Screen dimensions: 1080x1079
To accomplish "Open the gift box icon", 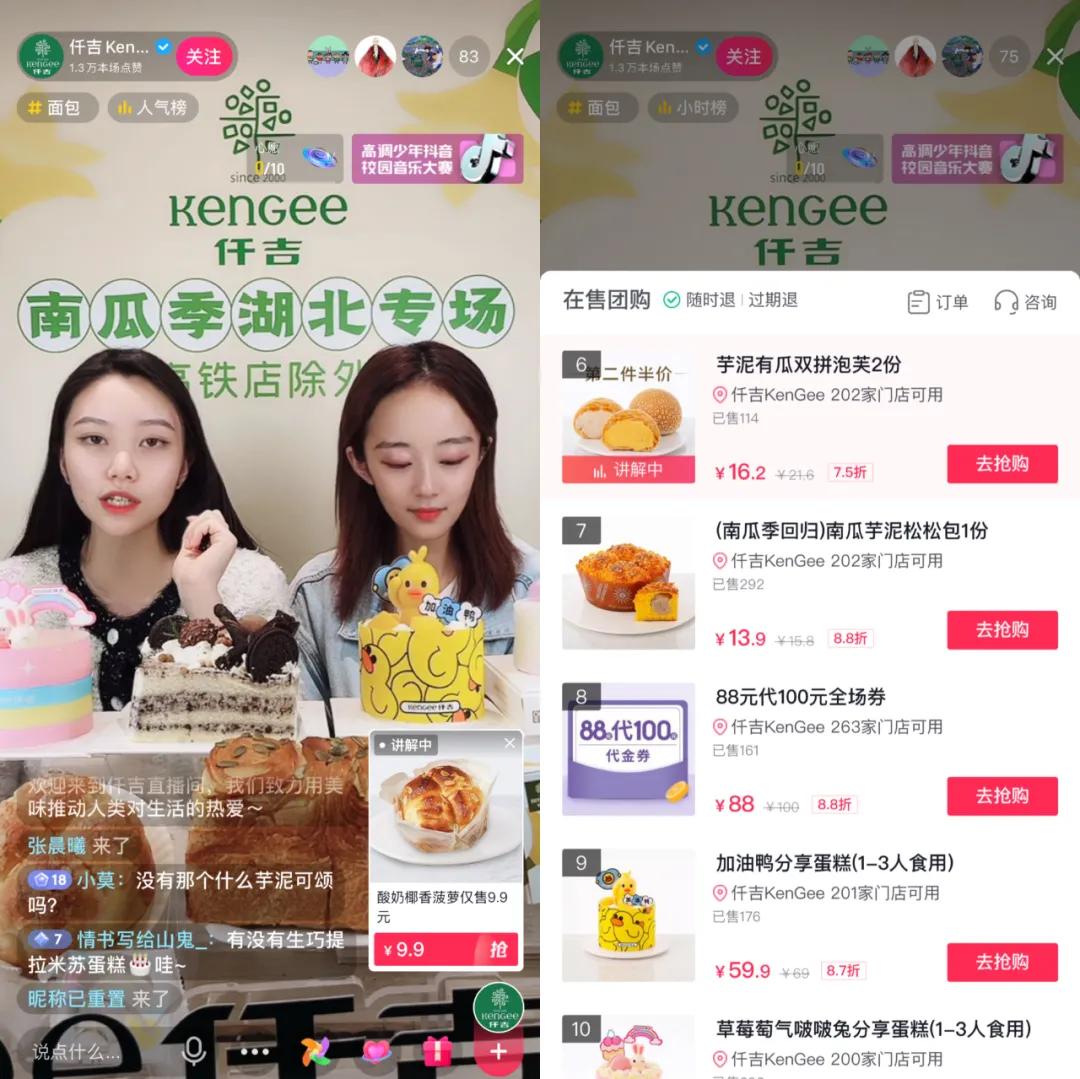I will coord(437,1051).
